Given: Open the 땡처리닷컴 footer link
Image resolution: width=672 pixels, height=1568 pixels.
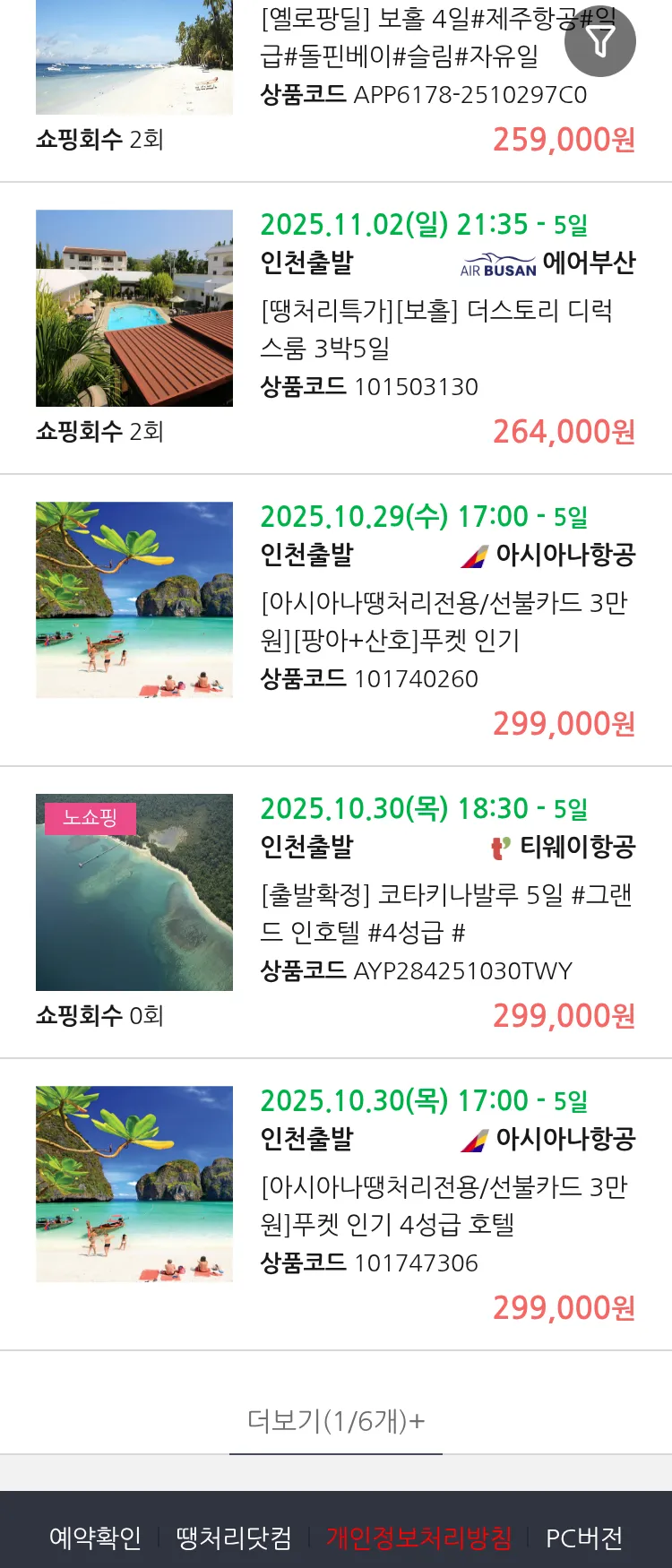Looking at the screenshot, I should [x=234, y=1538].
